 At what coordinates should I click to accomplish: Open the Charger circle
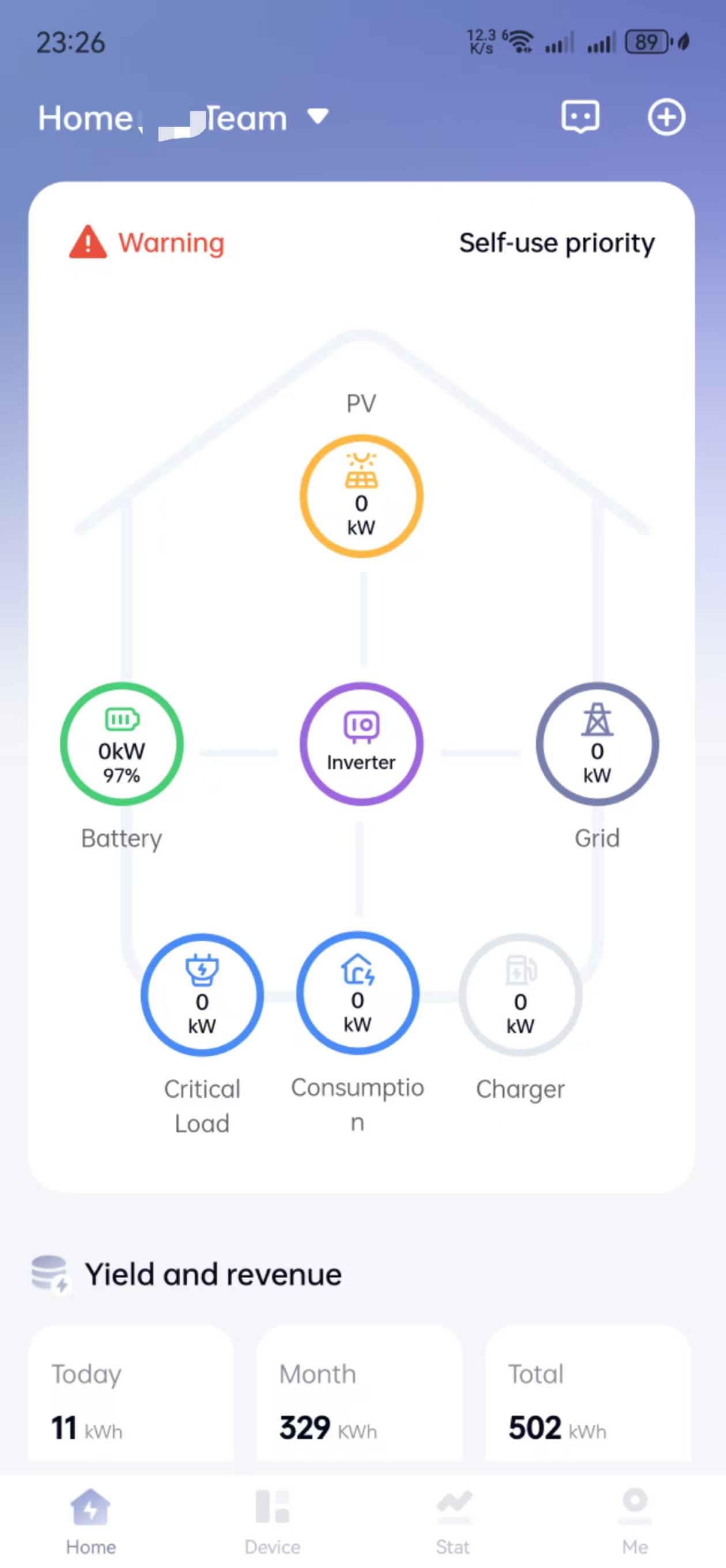pyautogui.click(x=520, y=994)
